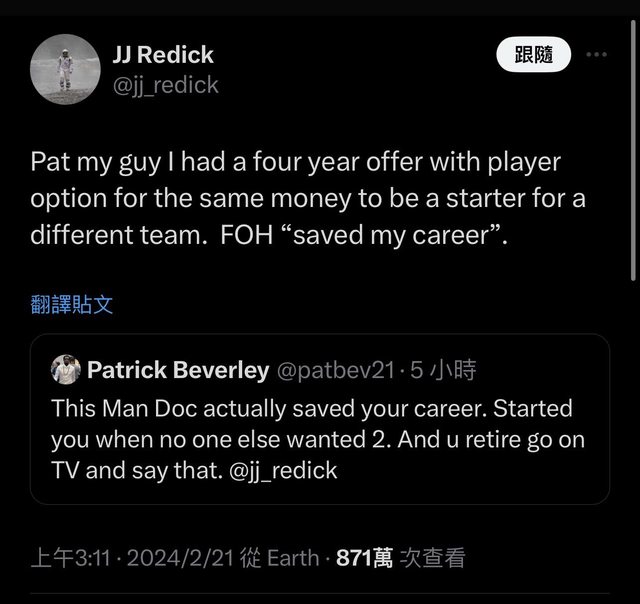
Task: Open JJ Redick's profile picture
Action: [x=65, y=69]
